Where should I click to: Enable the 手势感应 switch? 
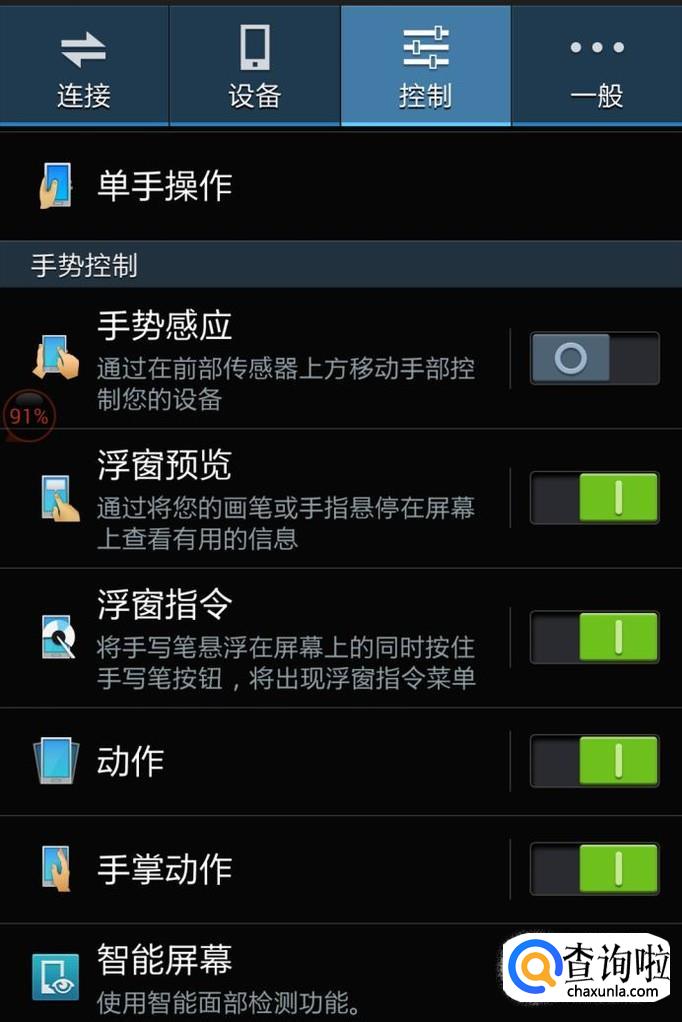(x=595, y=358)
